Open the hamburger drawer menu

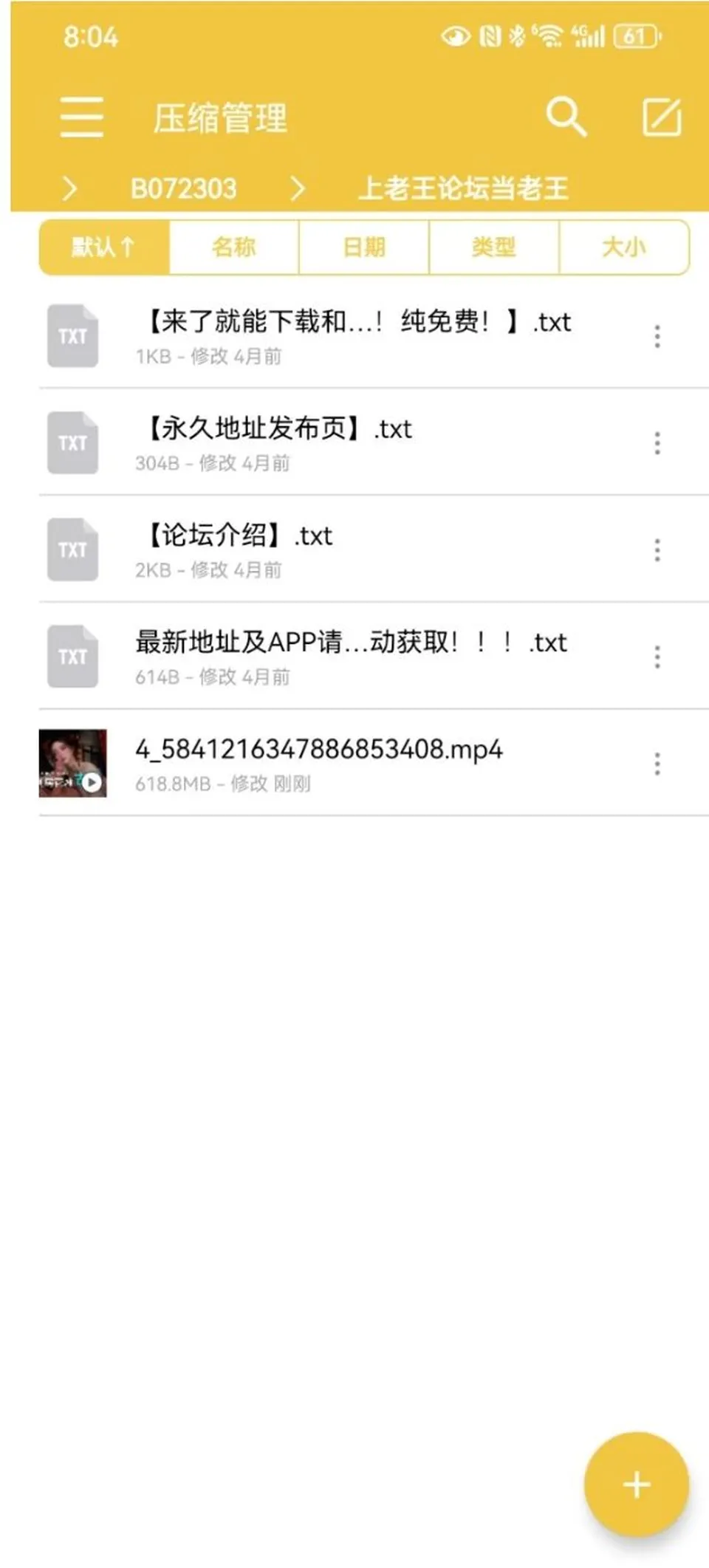[81, 117]
